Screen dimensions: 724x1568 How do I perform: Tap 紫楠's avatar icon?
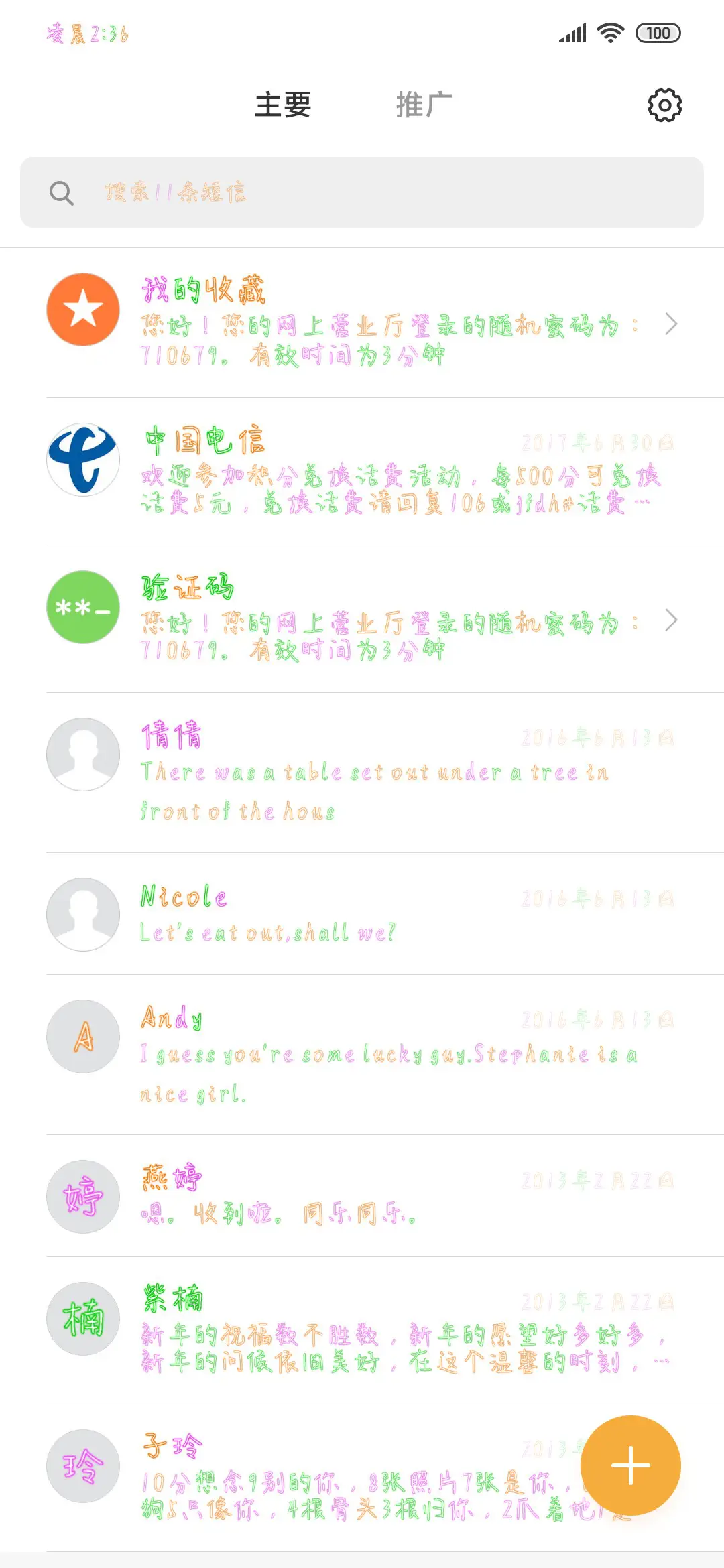pyautogui.click(x=83, y=1317)
